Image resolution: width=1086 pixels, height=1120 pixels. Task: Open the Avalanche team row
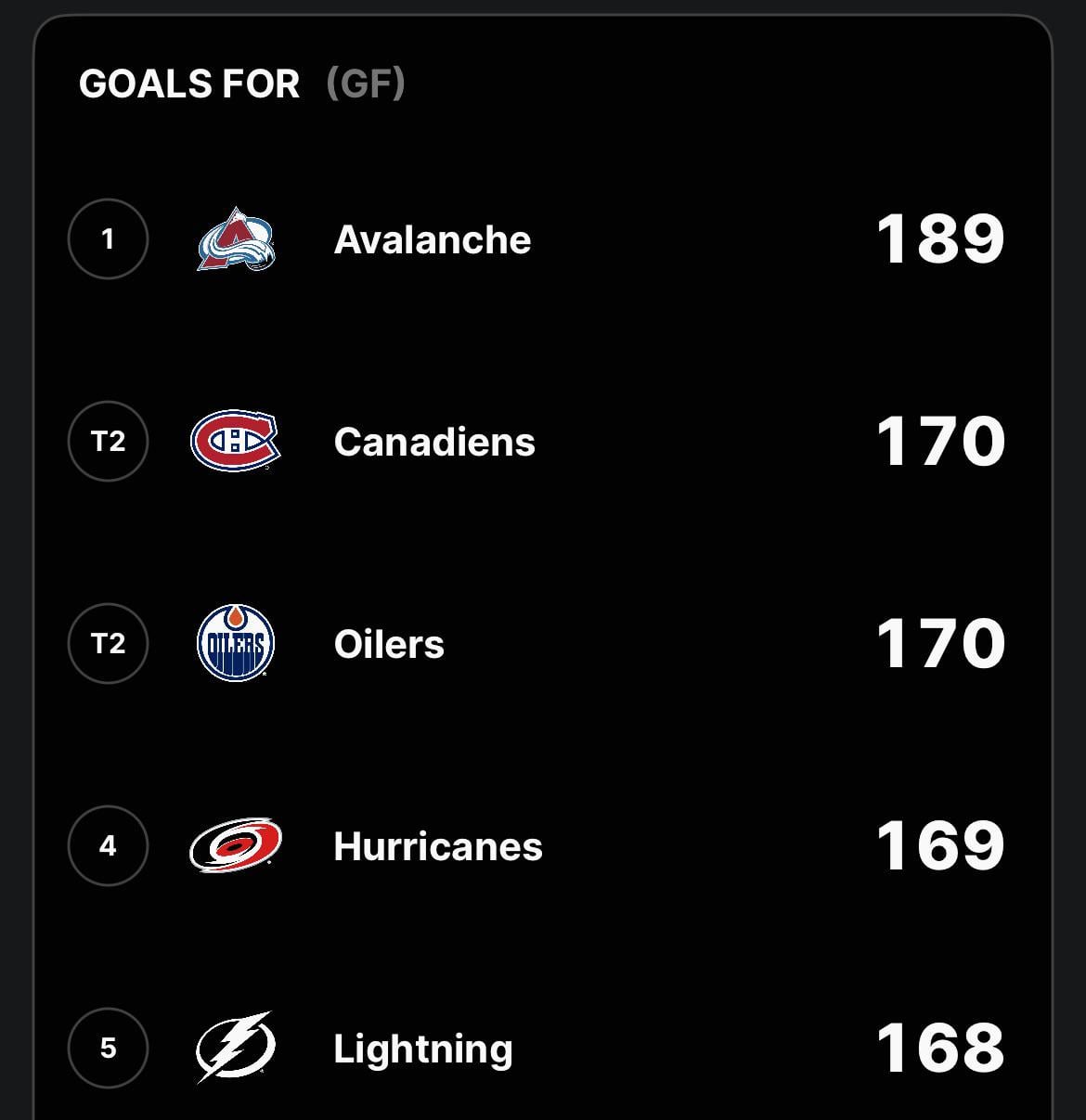433,239
